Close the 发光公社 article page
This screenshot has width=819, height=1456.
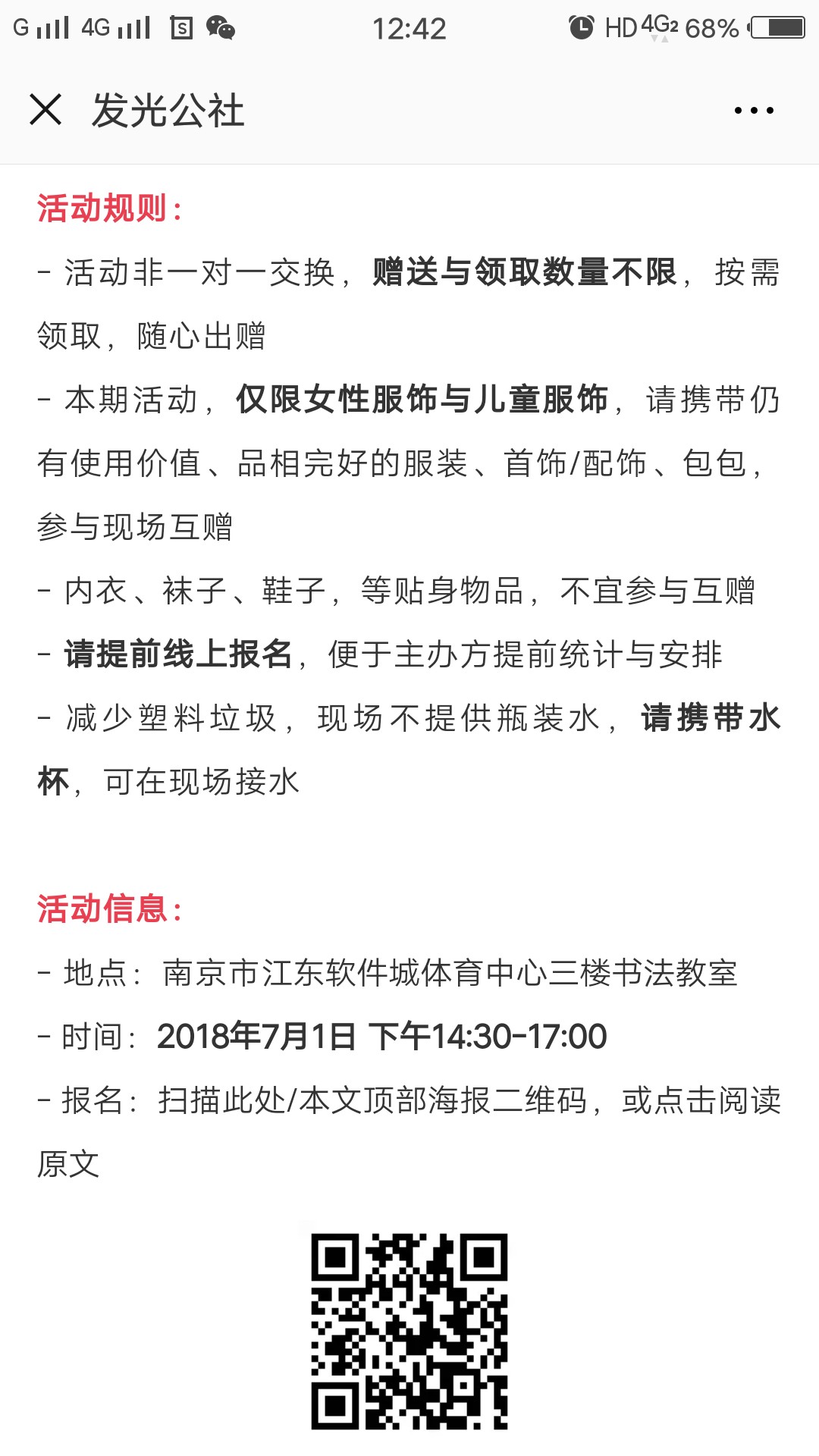45,110
